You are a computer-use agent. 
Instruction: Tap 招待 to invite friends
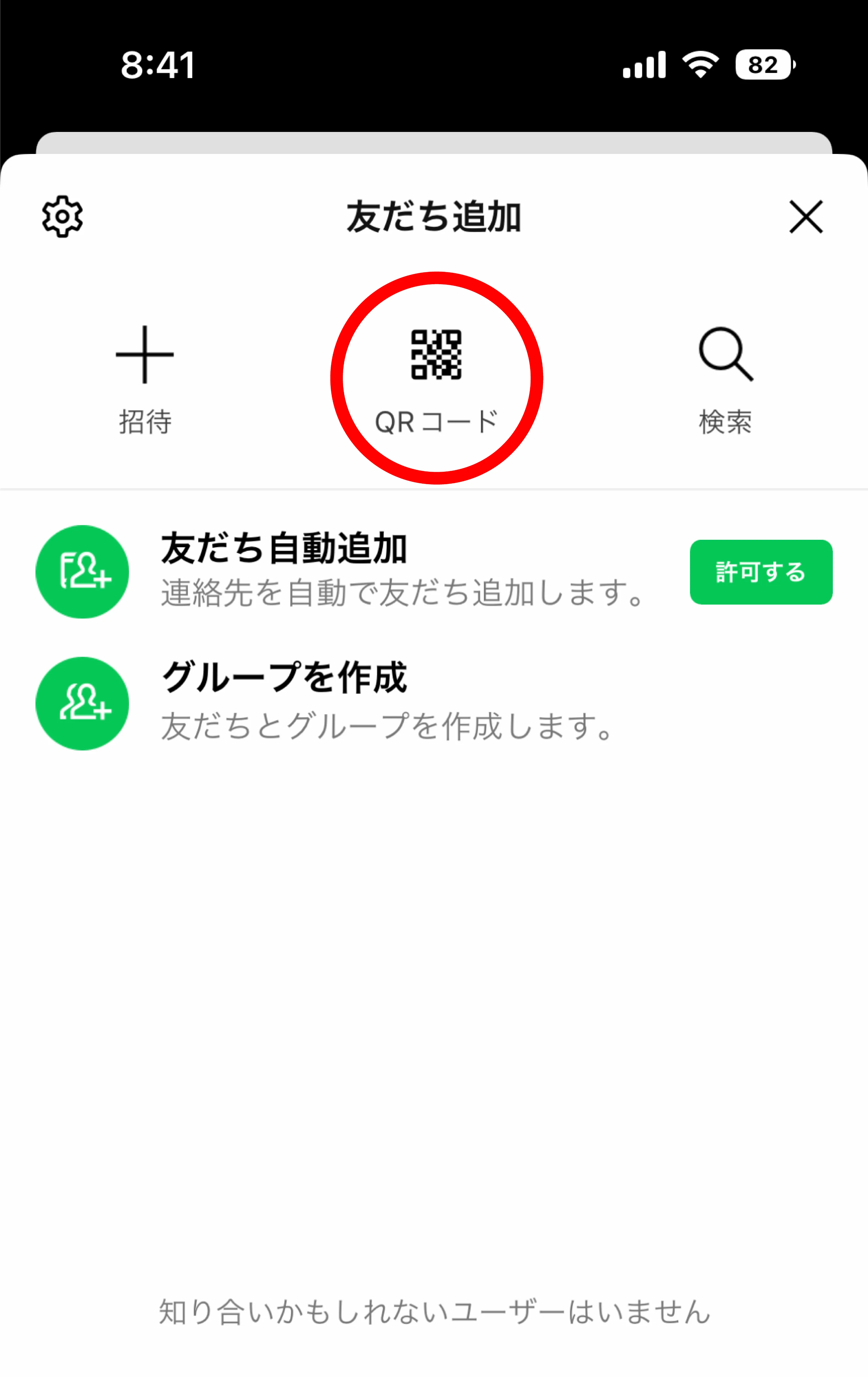point(145,378)
